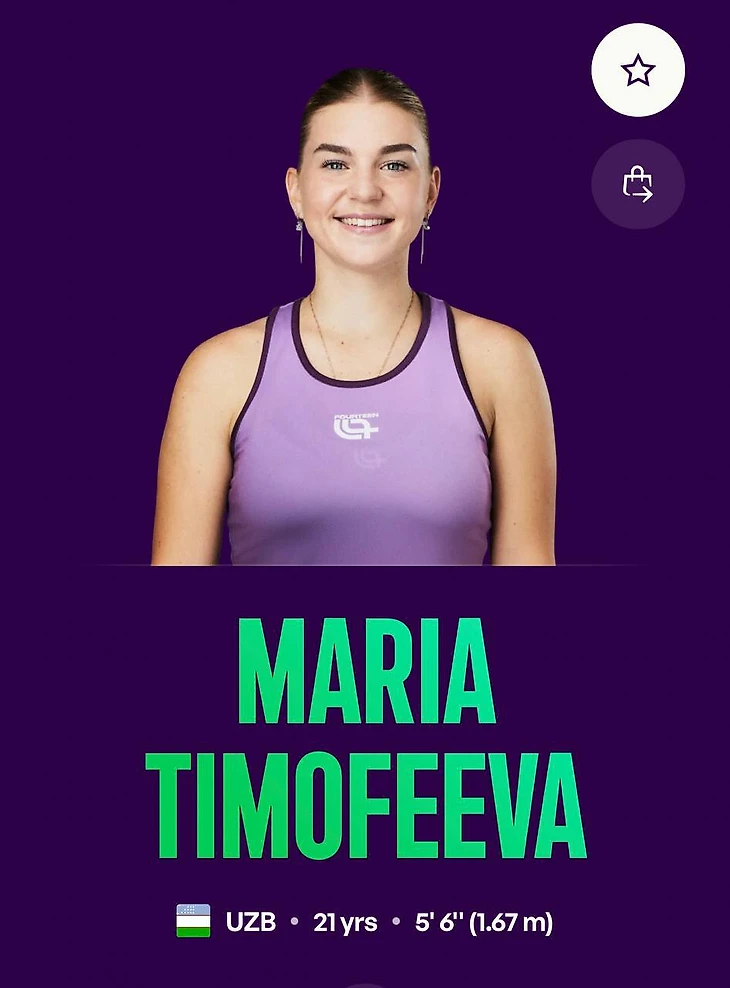Share Maria Timofeeva's player profile
The height and width of the screenshot is (988, 730).
[637, 184]
